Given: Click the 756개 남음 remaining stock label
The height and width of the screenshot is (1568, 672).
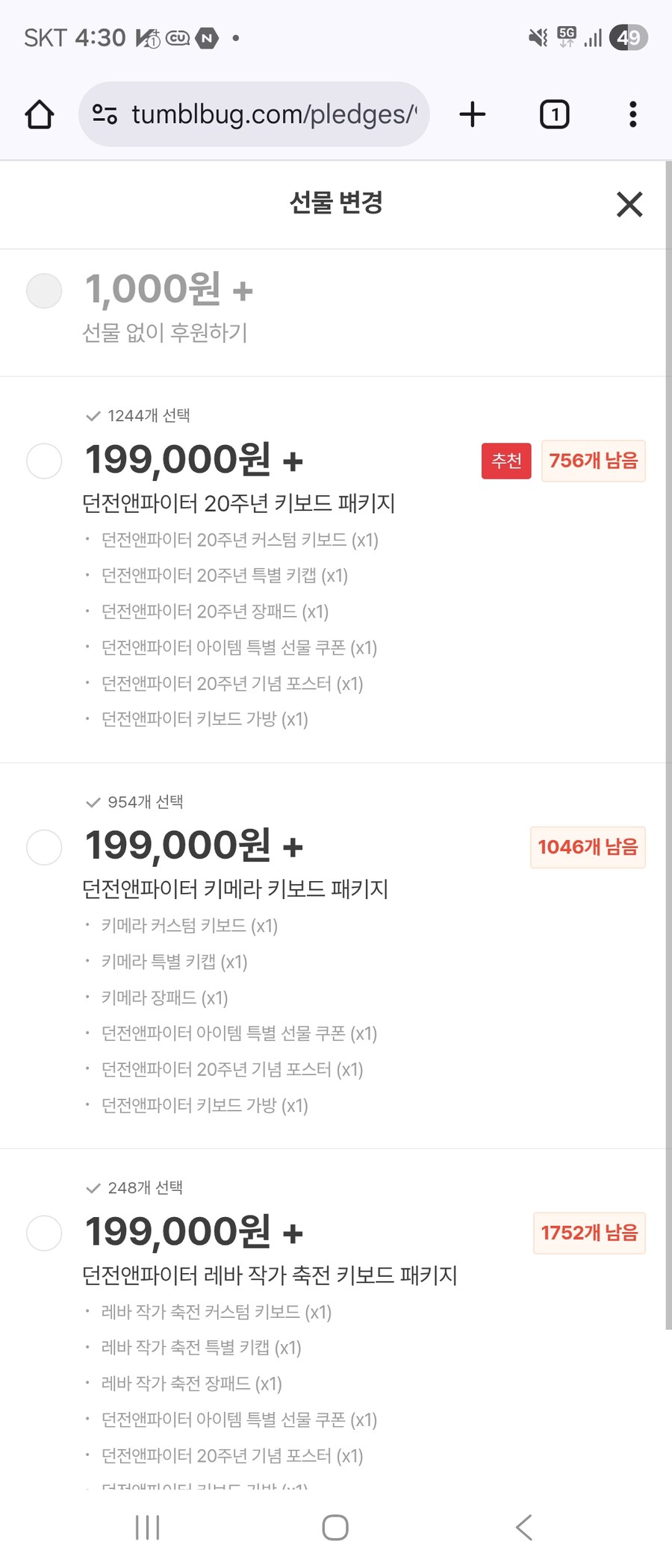Looking at the screenshot, I should 593,461.
